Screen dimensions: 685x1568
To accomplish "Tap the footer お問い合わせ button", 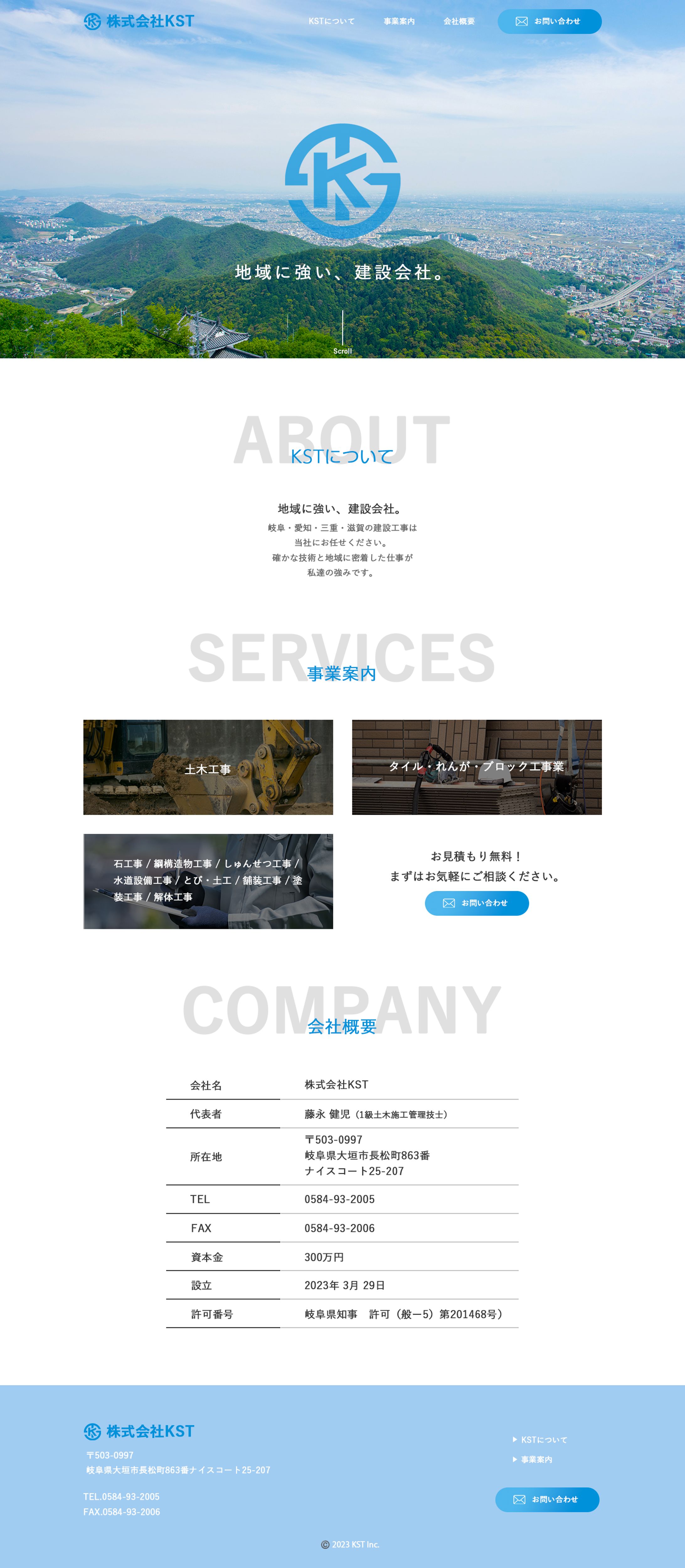I will click(547, 1499).
